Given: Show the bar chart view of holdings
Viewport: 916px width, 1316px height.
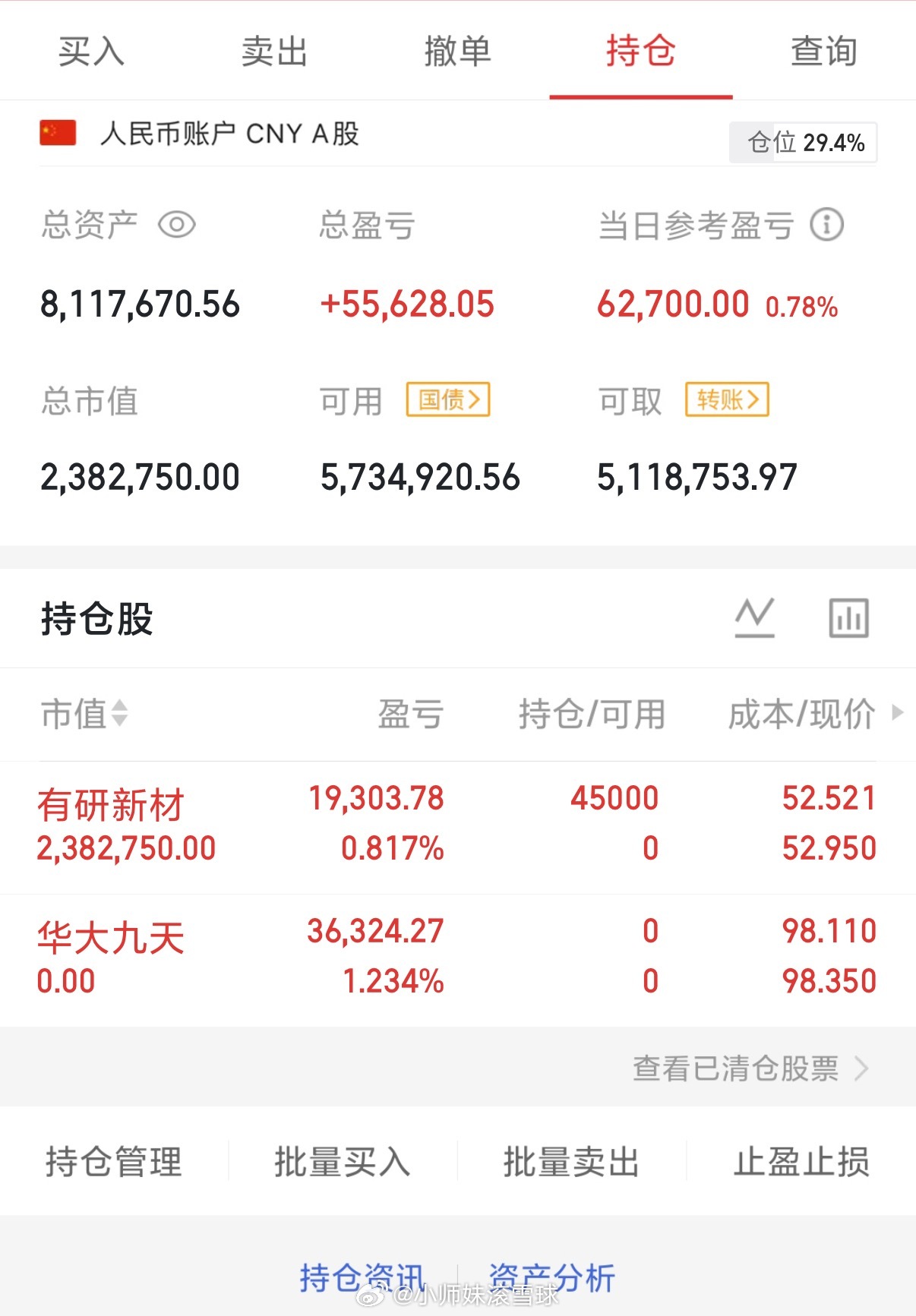Looking at the screenshot, I should point(849,617).
